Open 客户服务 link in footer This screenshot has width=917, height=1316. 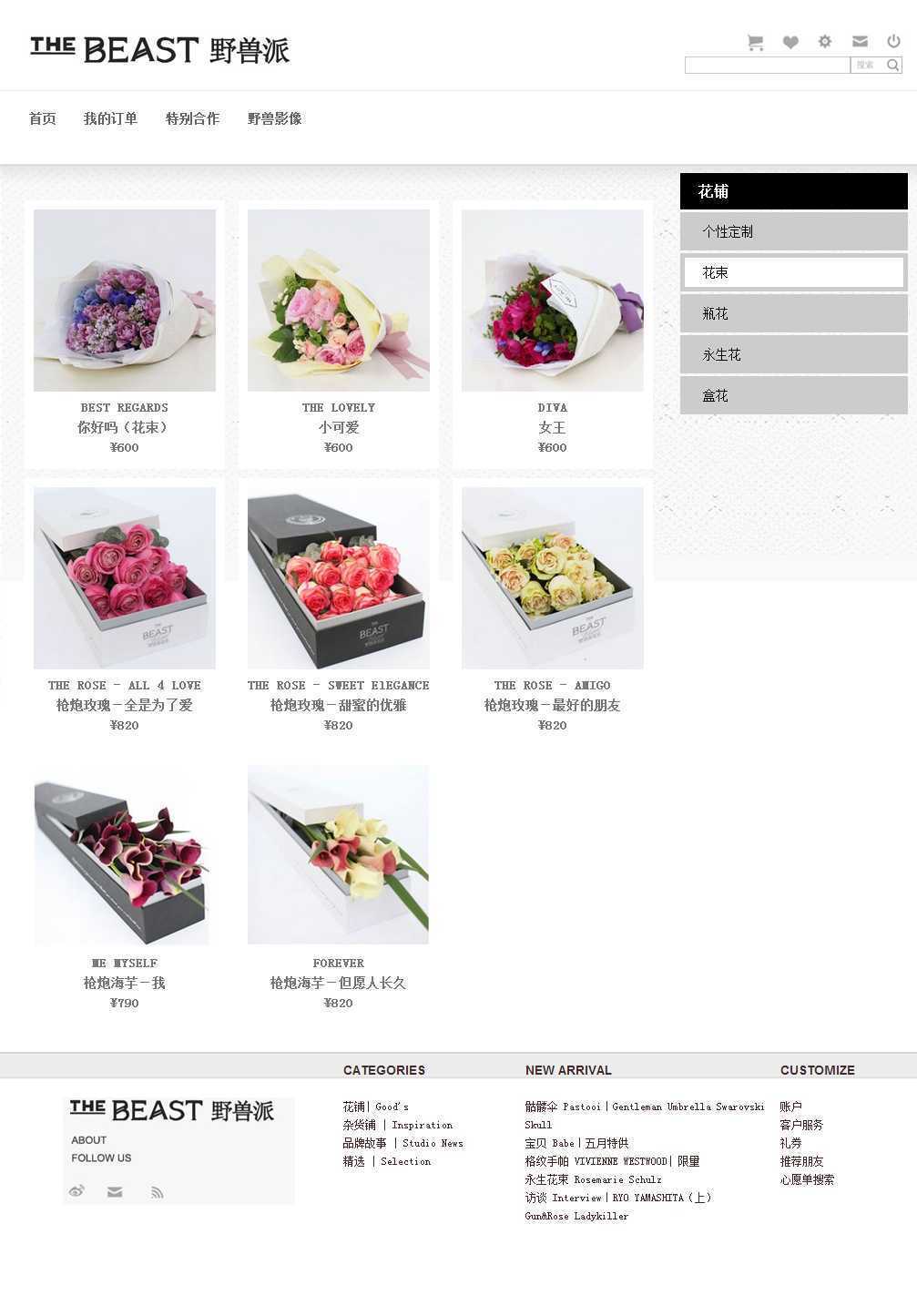coord(801,1126)
